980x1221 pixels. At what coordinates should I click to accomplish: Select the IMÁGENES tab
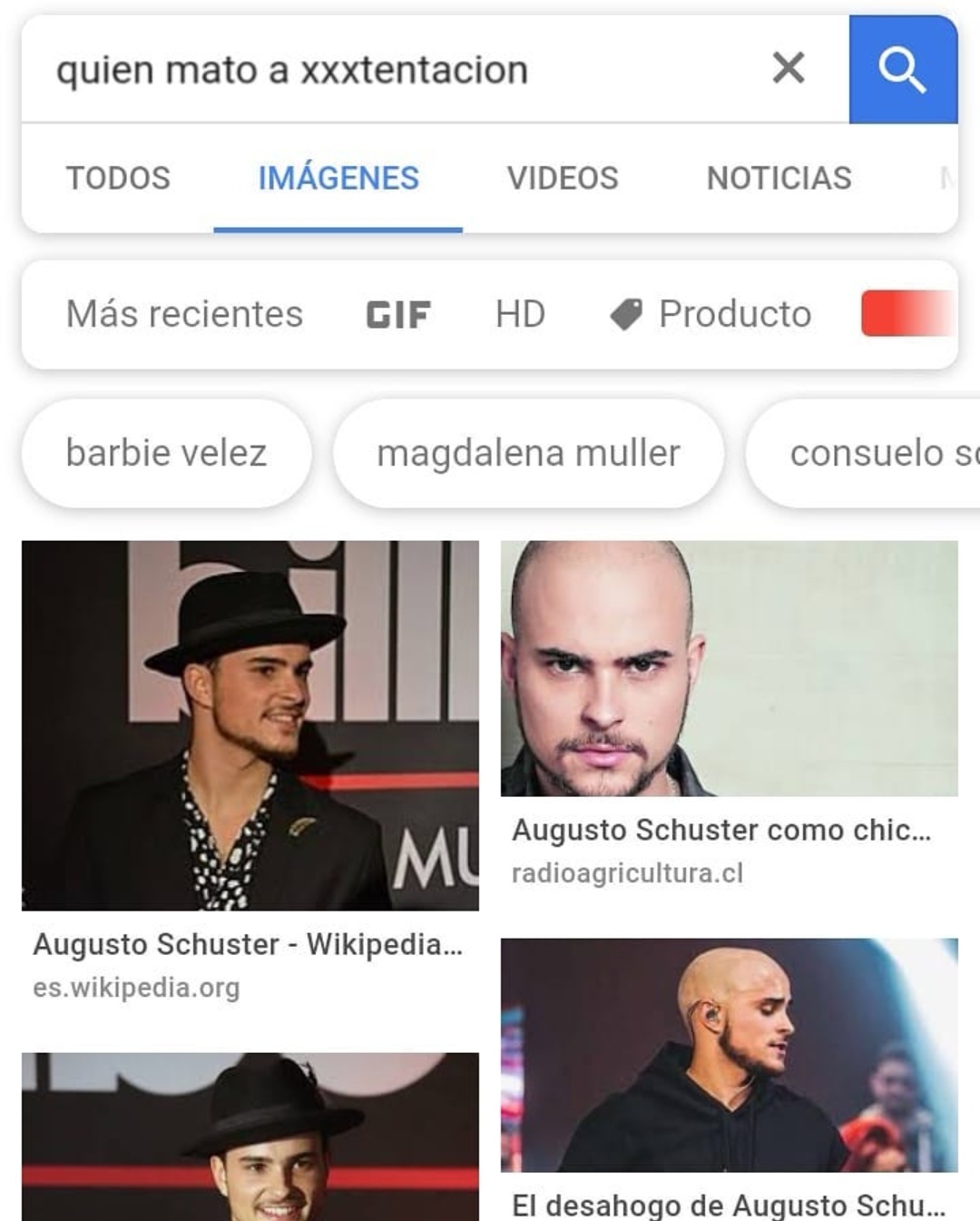tap(338, 178)
